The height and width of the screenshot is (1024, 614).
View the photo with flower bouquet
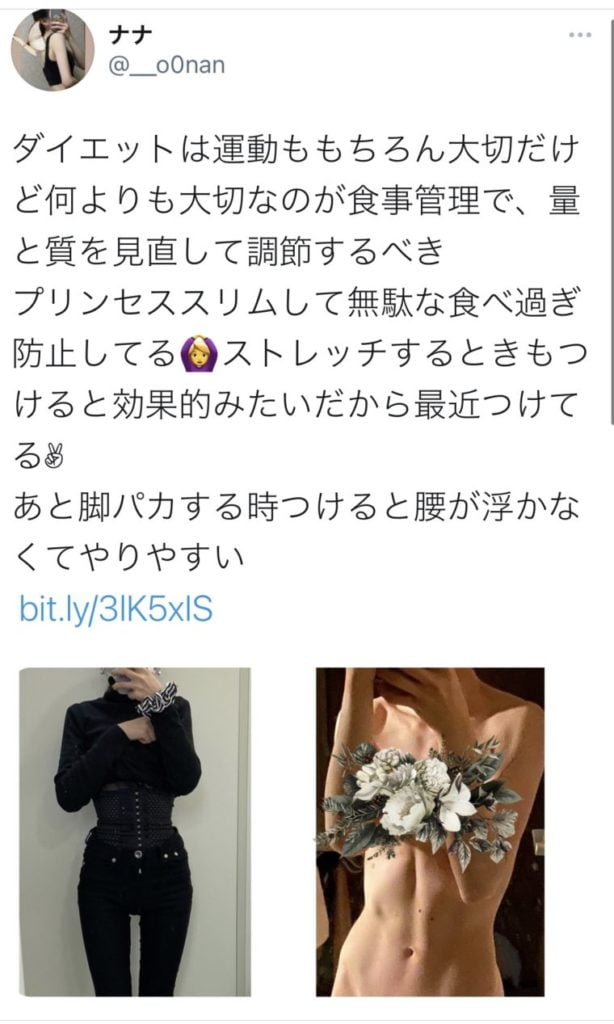430,832
